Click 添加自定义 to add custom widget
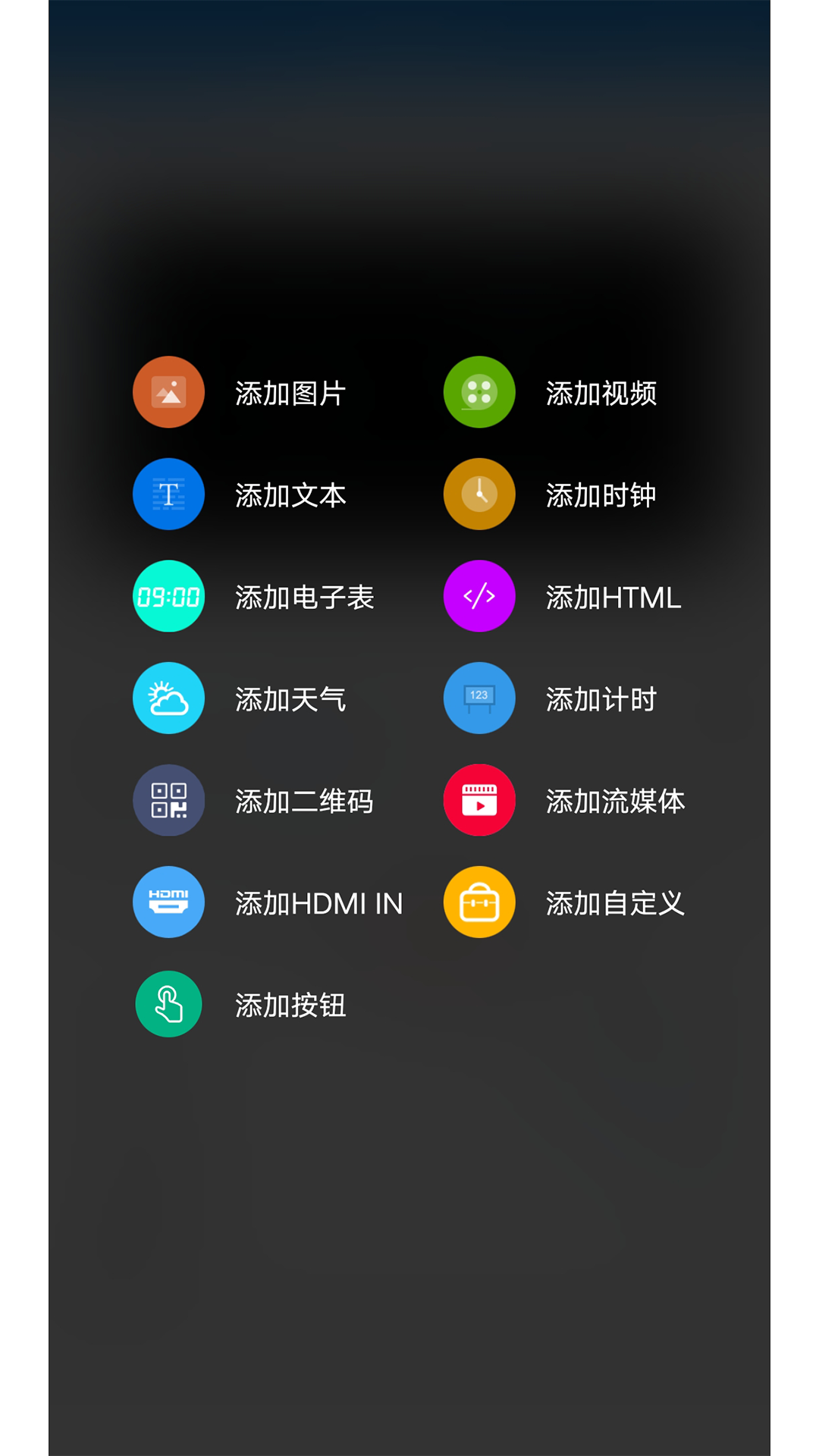 click(616, 904)
